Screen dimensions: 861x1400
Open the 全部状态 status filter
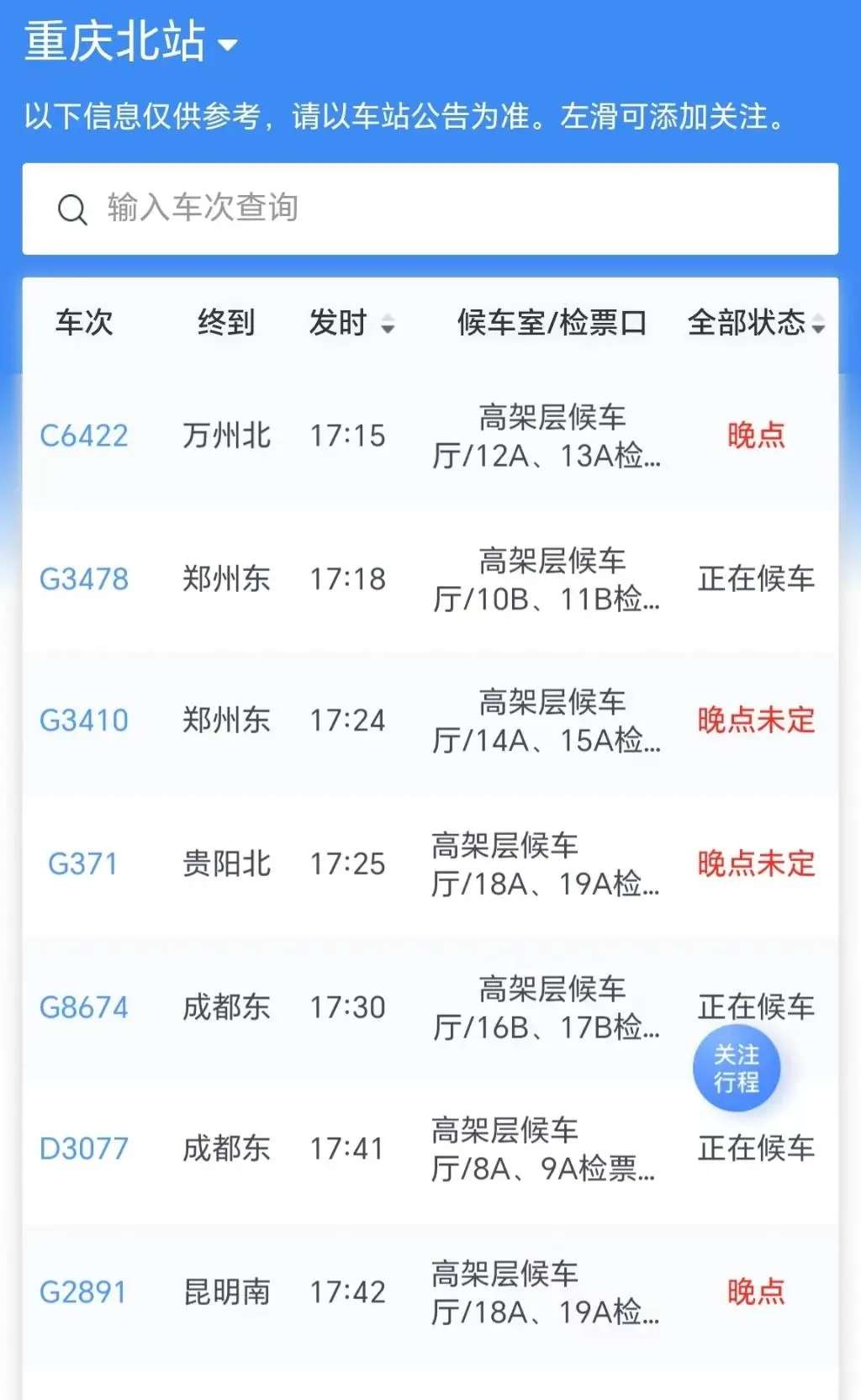755,323
